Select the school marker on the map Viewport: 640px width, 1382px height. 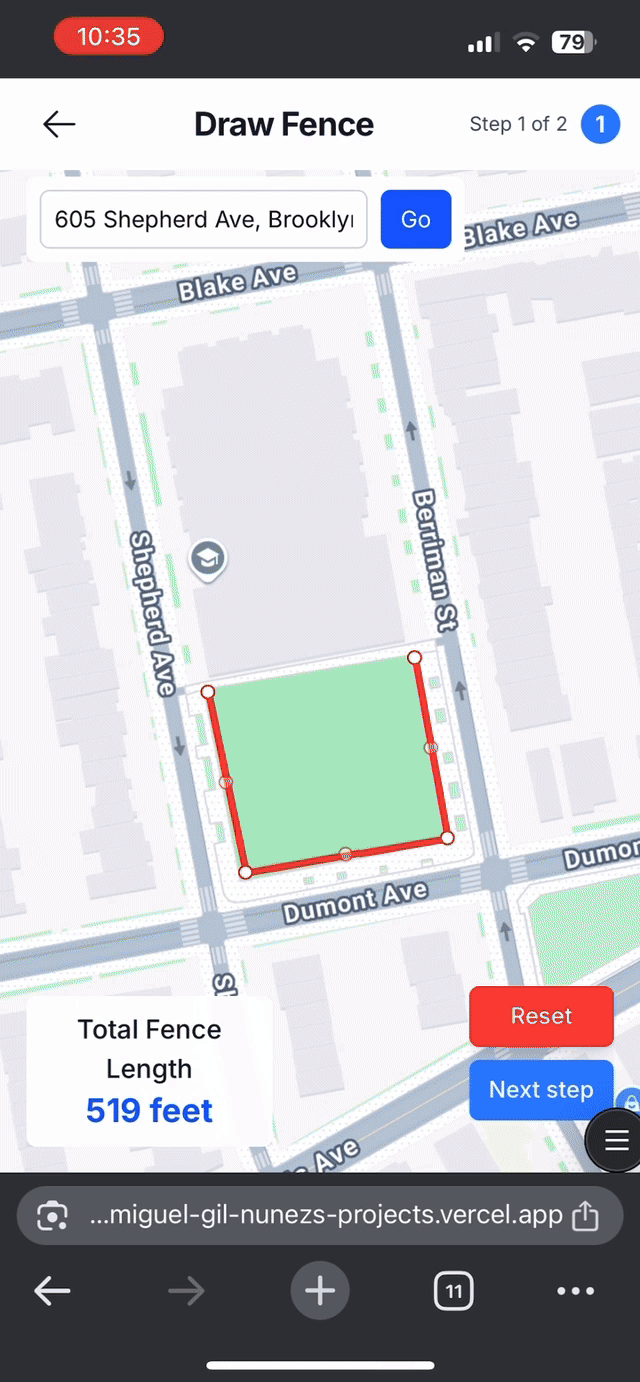(208, 558)
